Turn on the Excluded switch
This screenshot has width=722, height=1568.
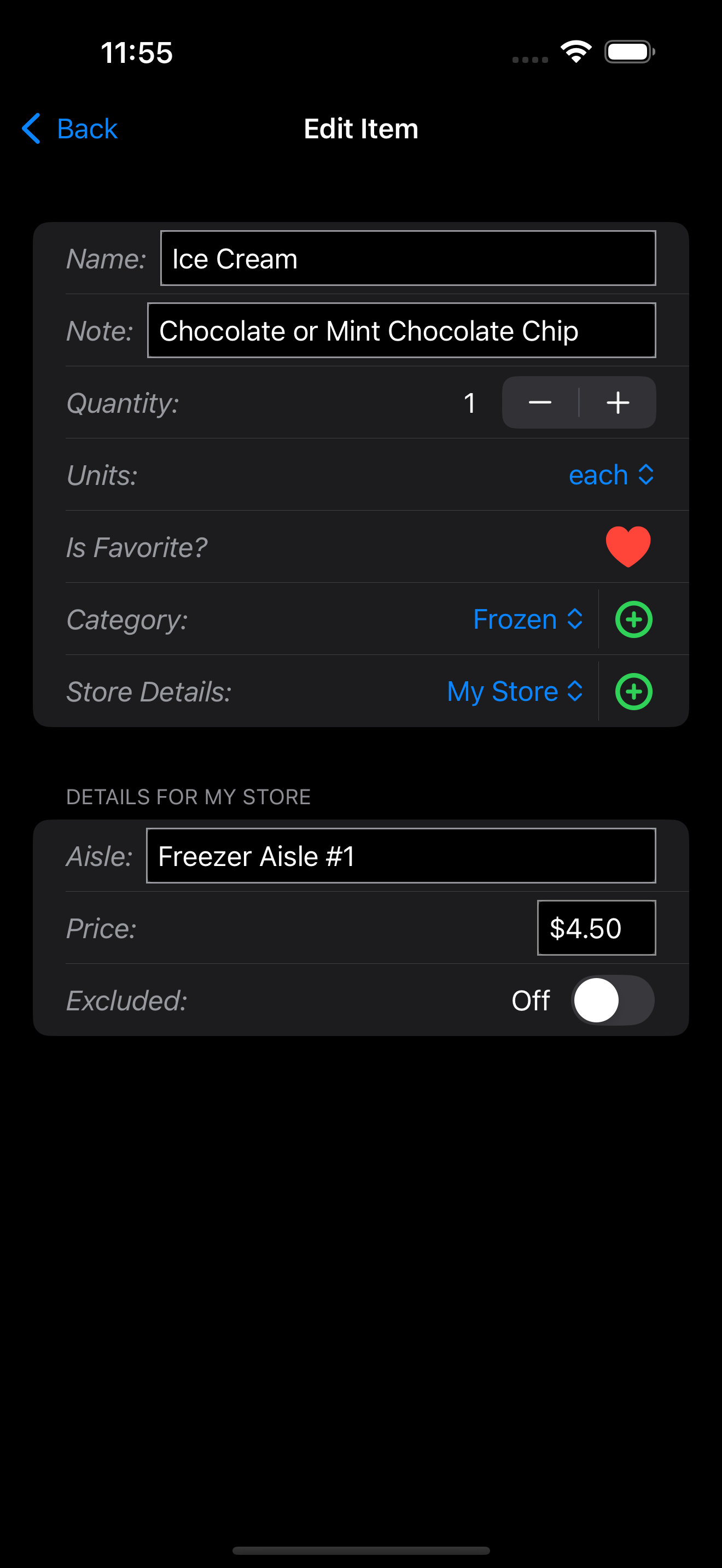click(613, 1000)
